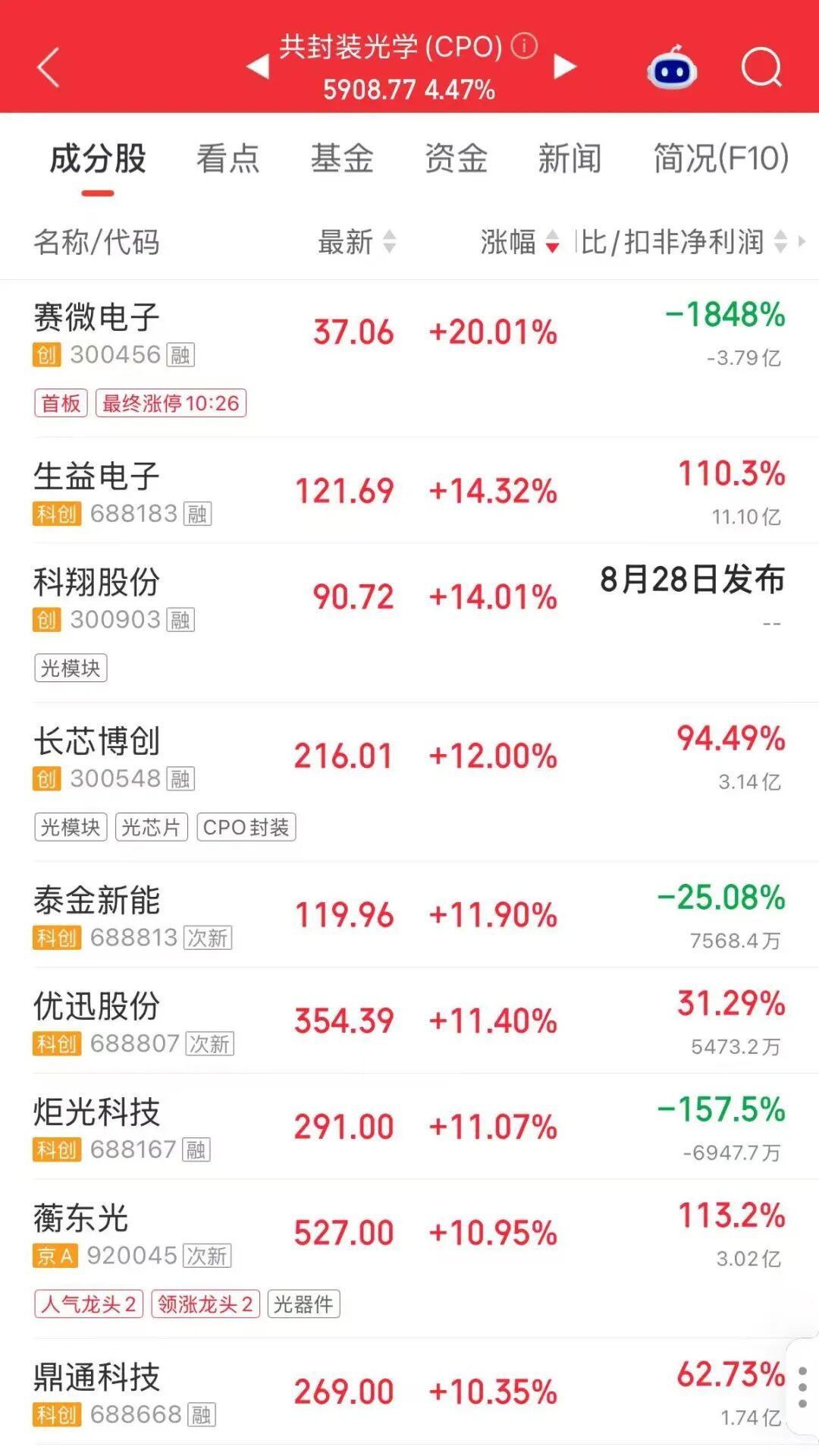Open the floating three-dot side menu
This screenshot has width=819, height=1456.
tap(802, 1388)
